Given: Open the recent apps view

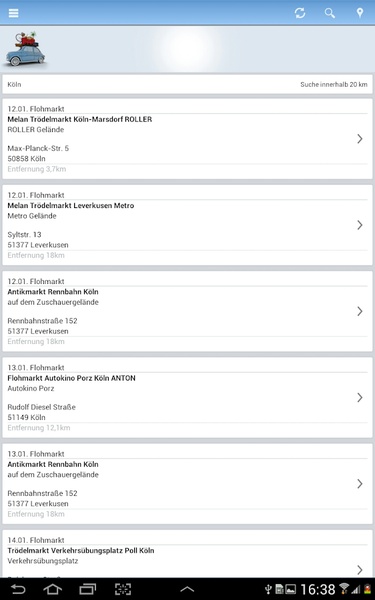Looking at the screenshot, I should click(88, 589).
